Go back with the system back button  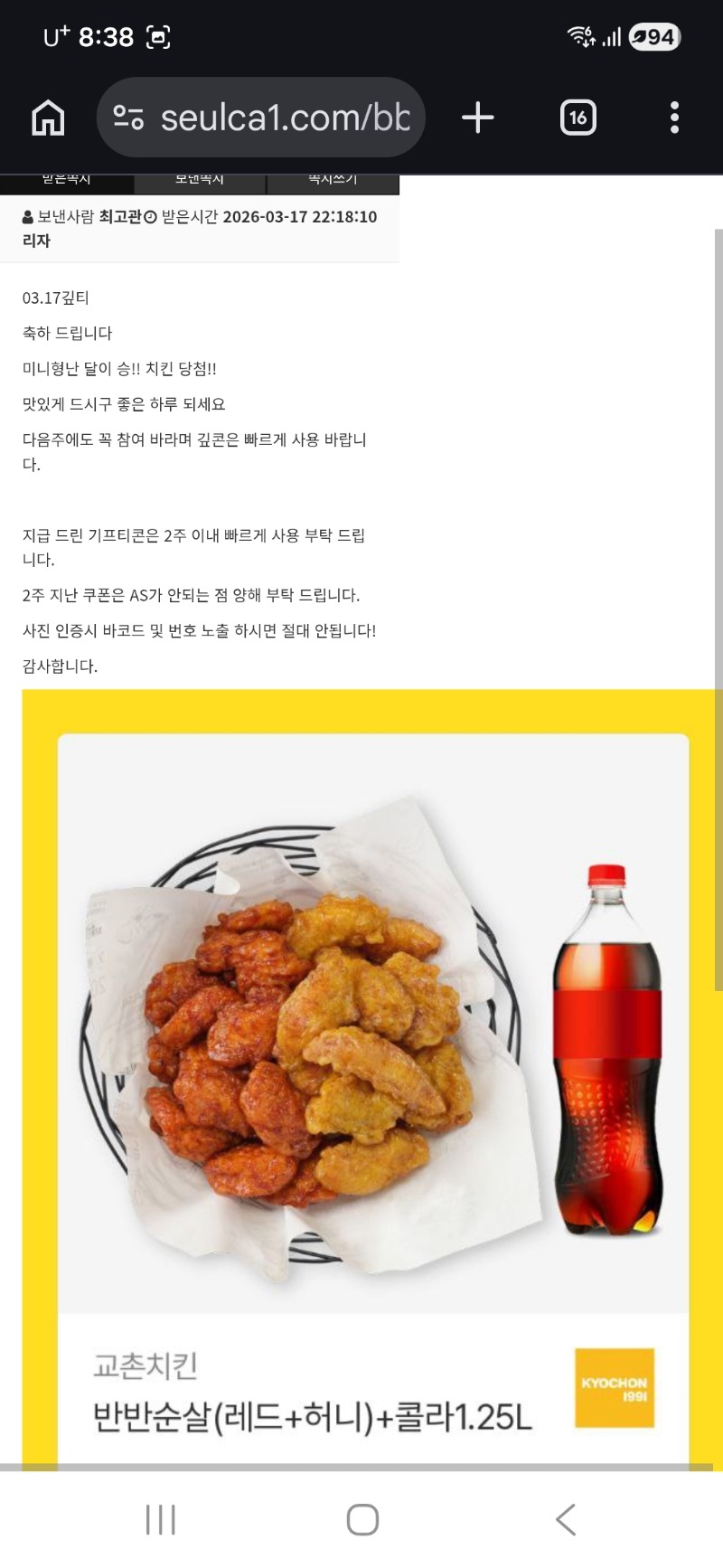tap(566, 1519)
